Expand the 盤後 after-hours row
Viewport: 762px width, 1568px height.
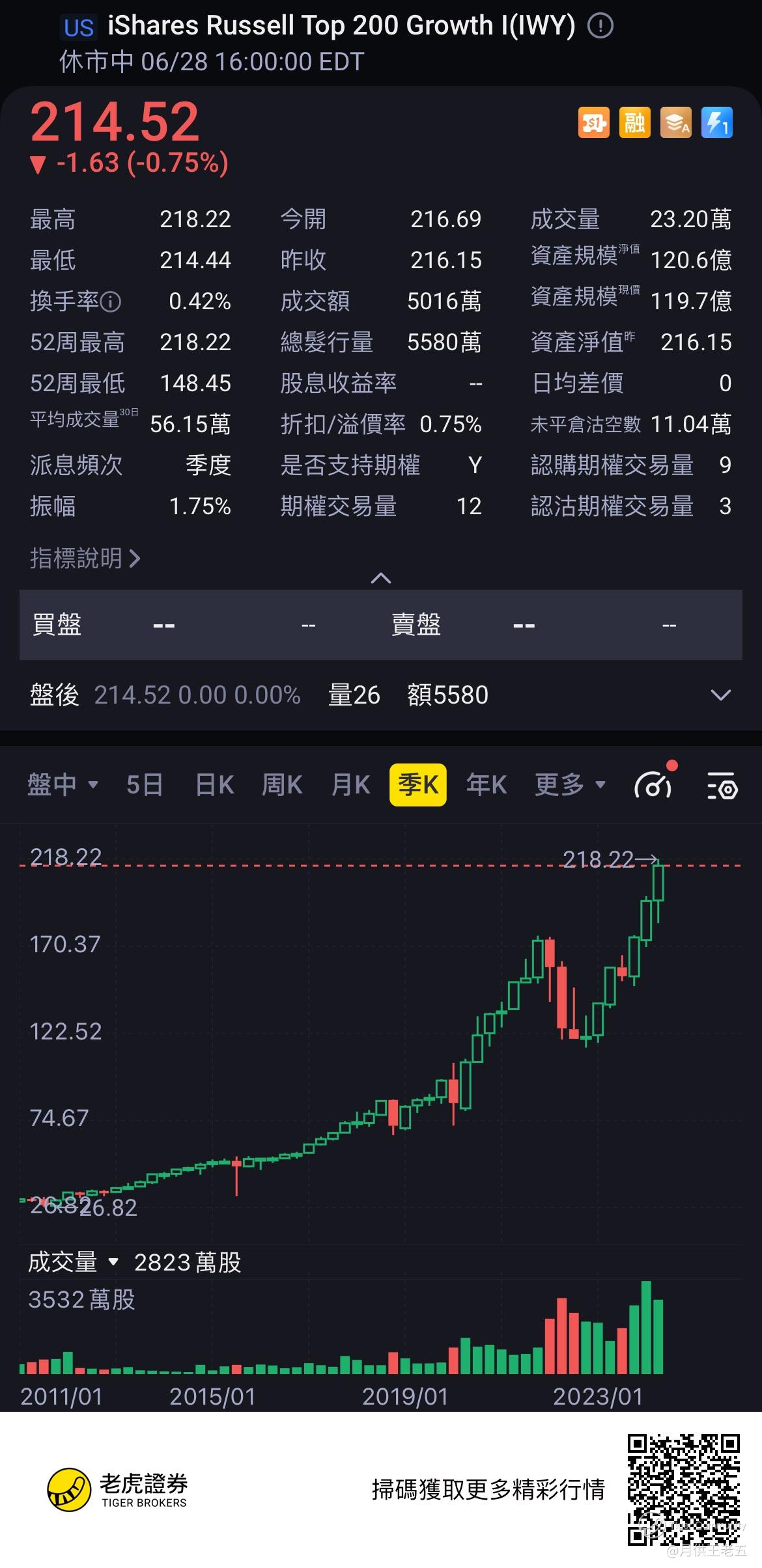720,695
